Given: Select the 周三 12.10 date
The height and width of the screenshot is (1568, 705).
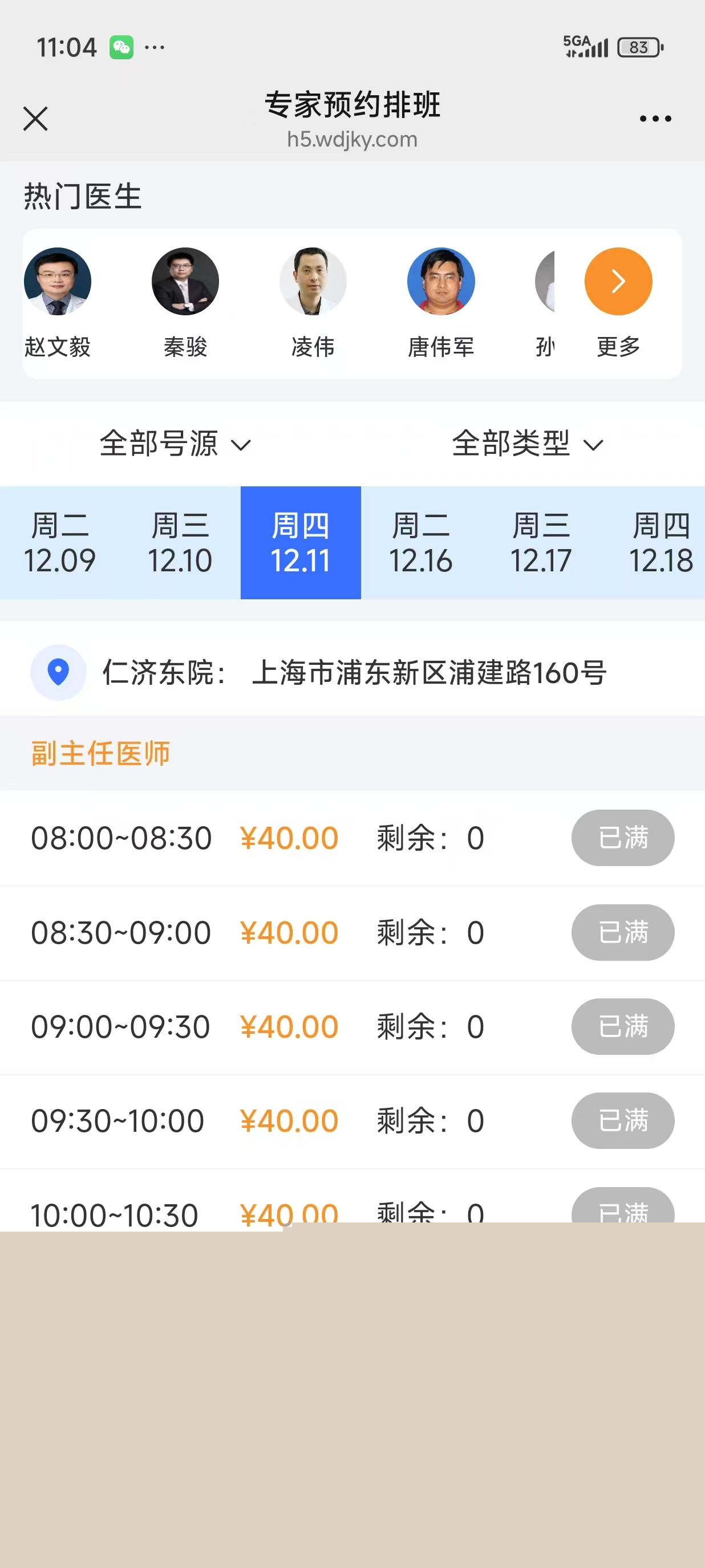Looking at the screenshot, I should pyautogui.click(x=180, y=542).
